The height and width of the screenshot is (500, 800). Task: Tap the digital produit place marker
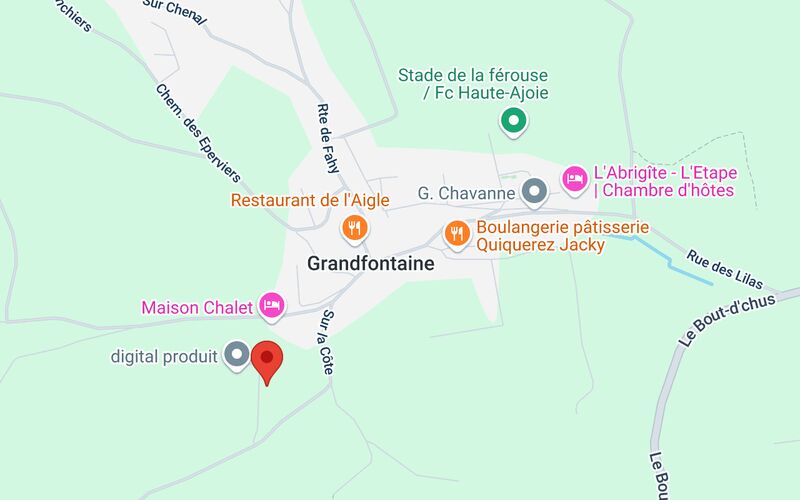236,354
